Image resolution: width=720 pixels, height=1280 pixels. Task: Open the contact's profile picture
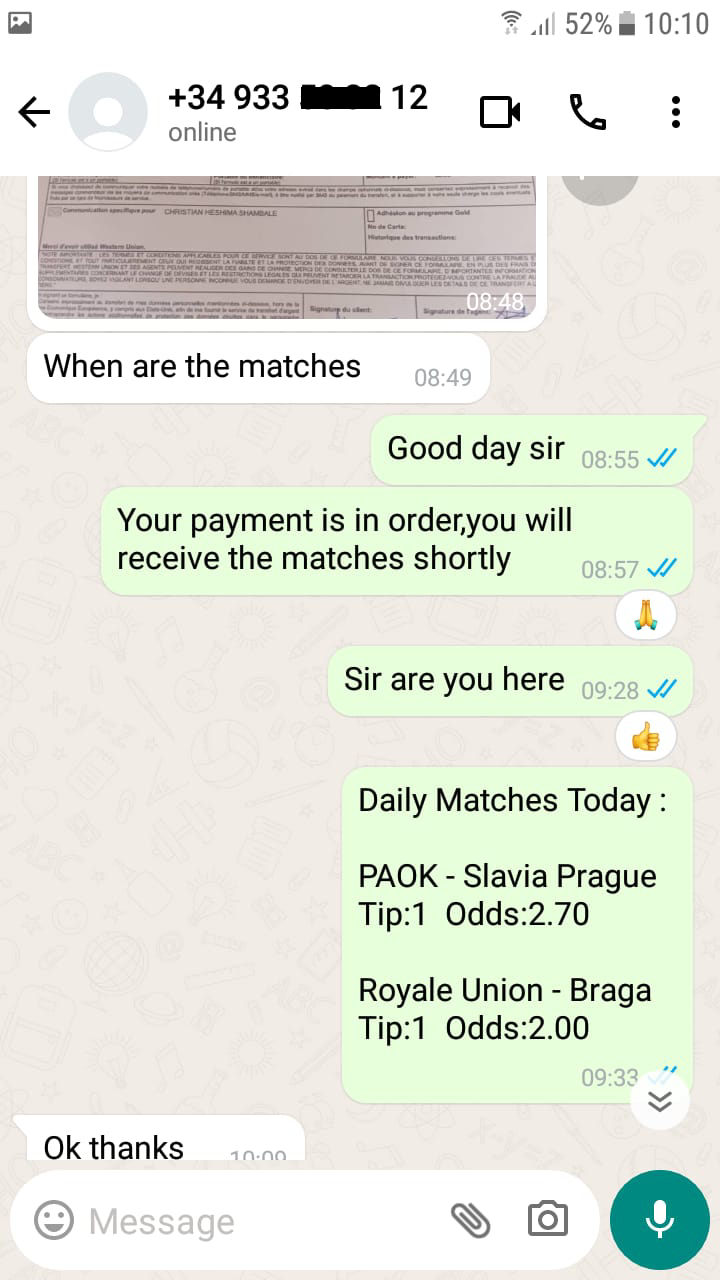click(108, 112)
